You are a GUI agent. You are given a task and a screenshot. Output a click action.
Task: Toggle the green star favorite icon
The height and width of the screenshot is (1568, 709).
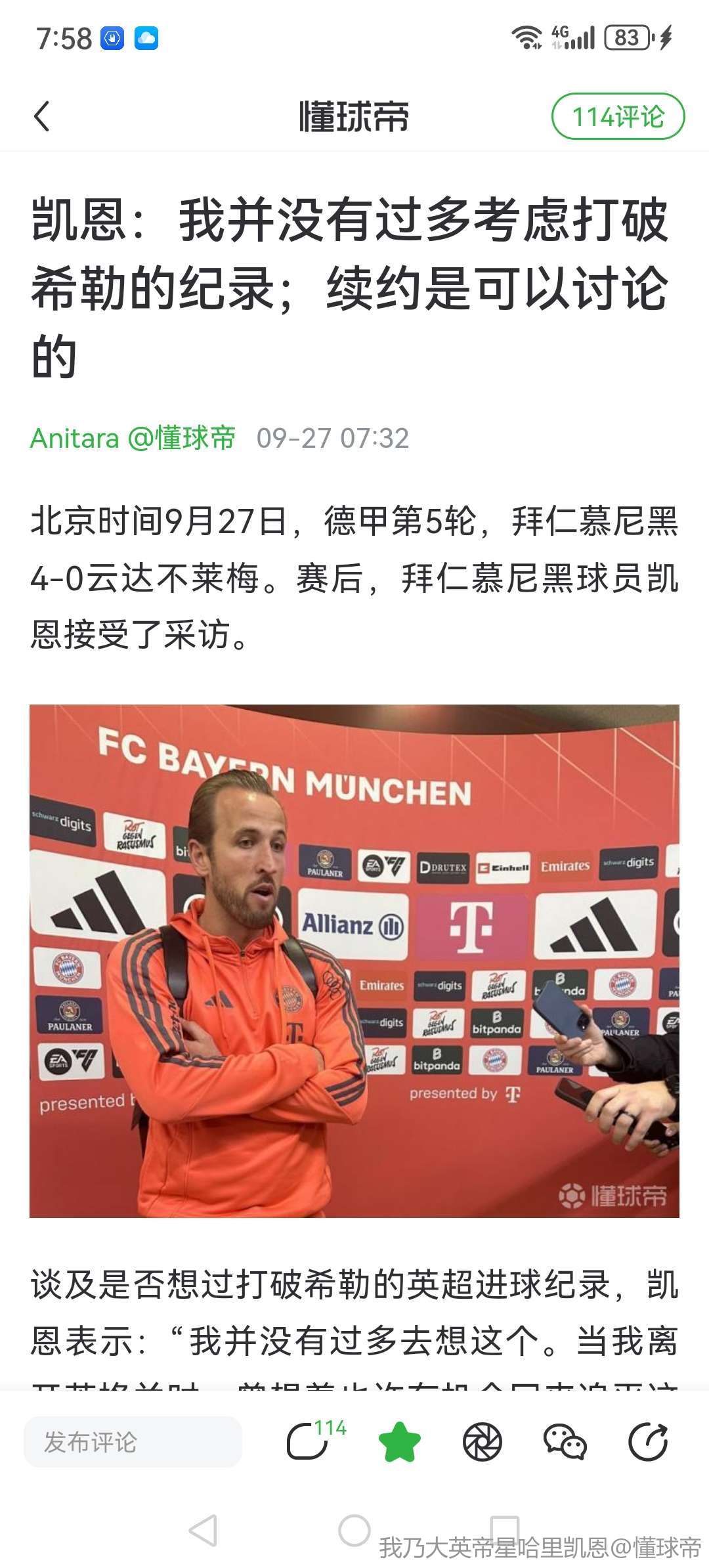pos(399,1443)
